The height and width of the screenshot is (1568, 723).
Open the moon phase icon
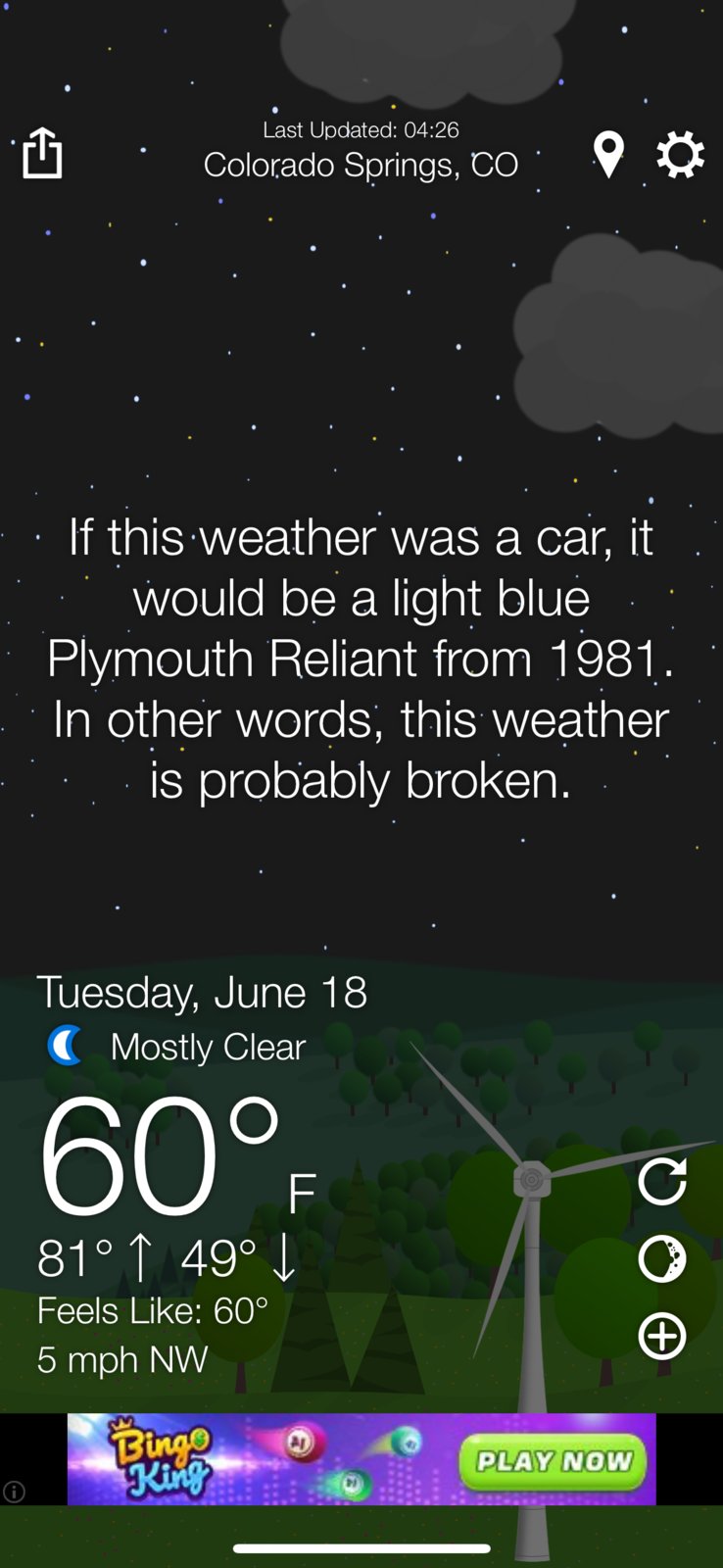(x=662, y=1259)
